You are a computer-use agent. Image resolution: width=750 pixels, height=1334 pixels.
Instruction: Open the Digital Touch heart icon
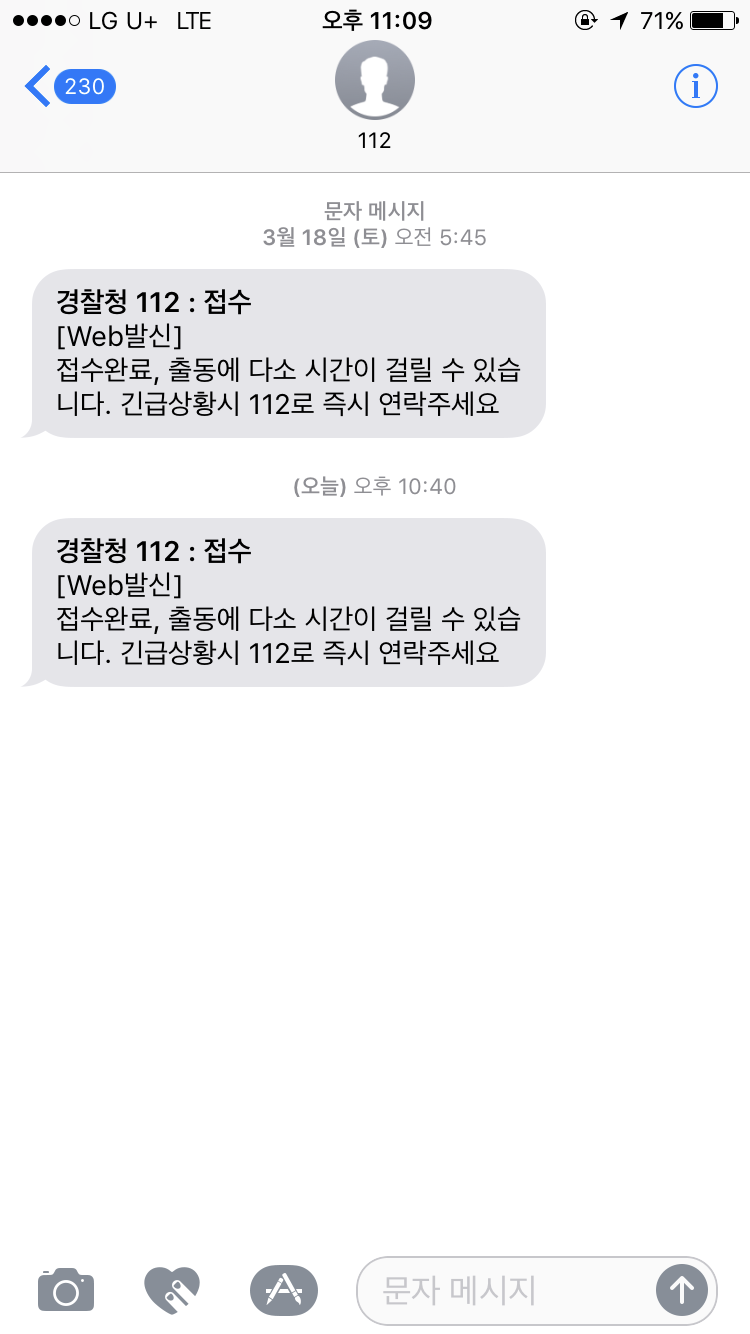point(172,1290)
